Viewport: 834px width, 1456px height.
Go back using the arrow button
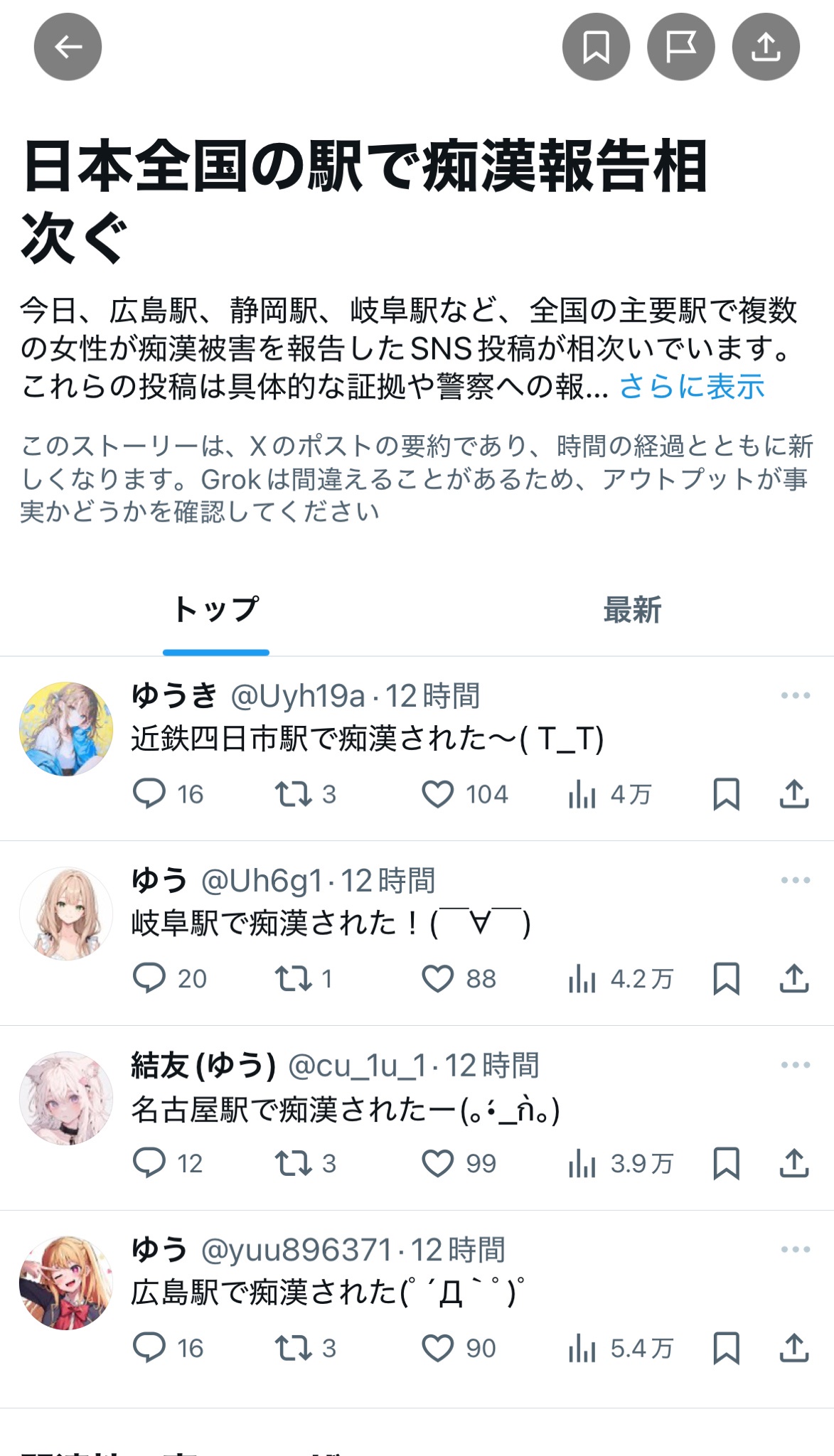click(x=68, y=48)
